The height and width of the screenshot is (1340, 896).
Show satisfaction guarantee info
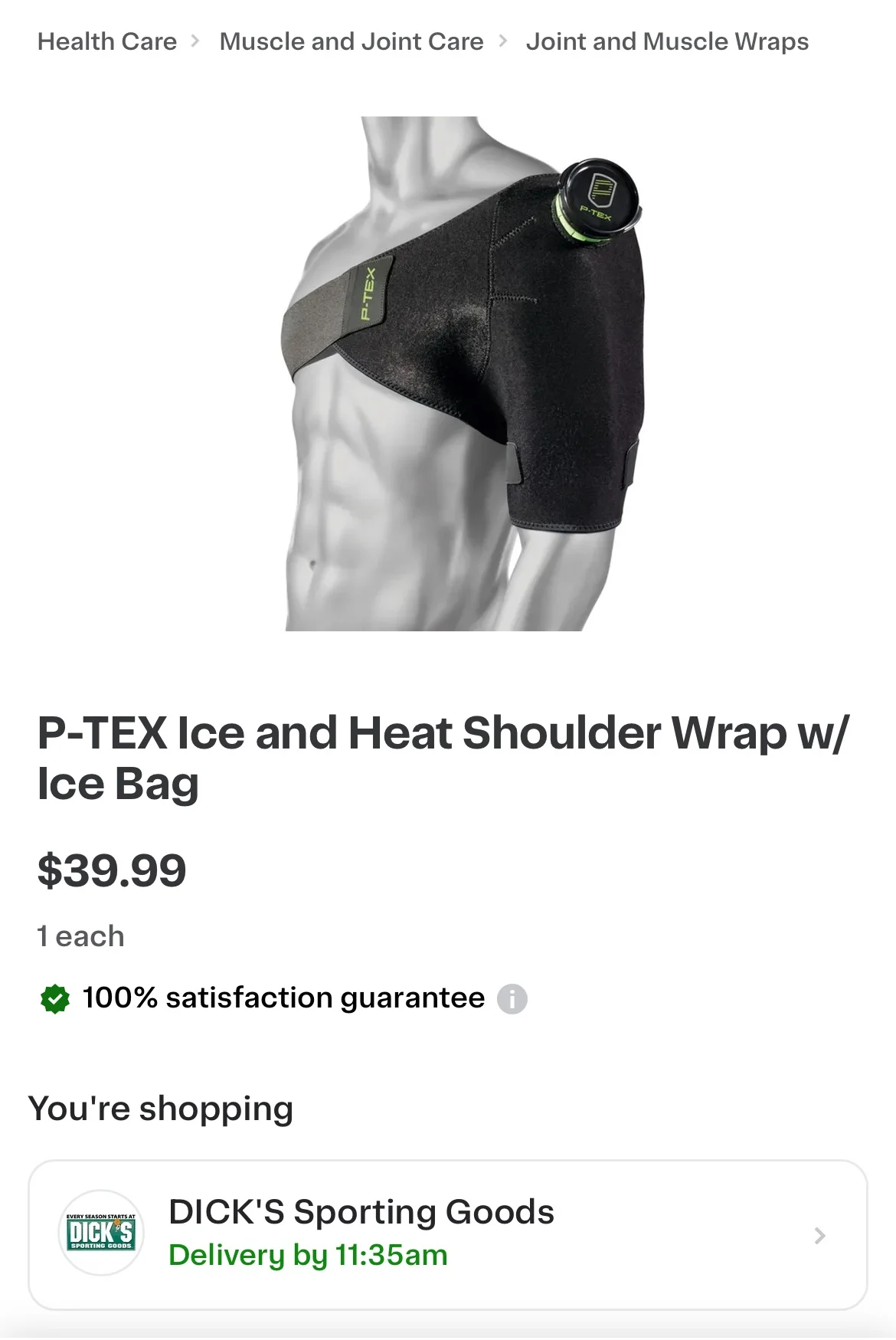(512, 999)
